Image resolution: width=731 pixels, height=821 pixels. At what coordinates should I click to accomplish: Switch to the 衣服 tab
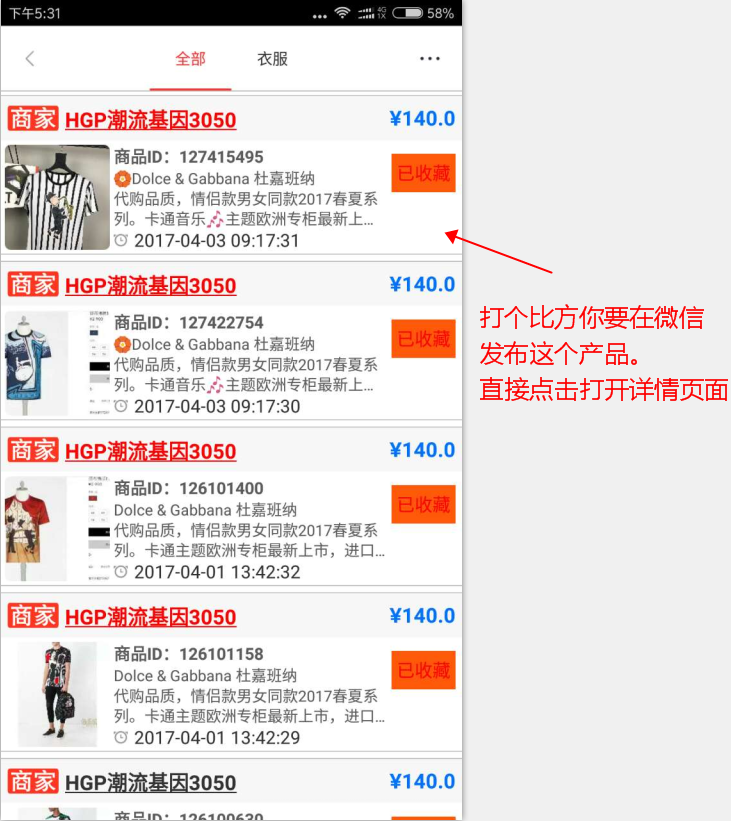272,59
